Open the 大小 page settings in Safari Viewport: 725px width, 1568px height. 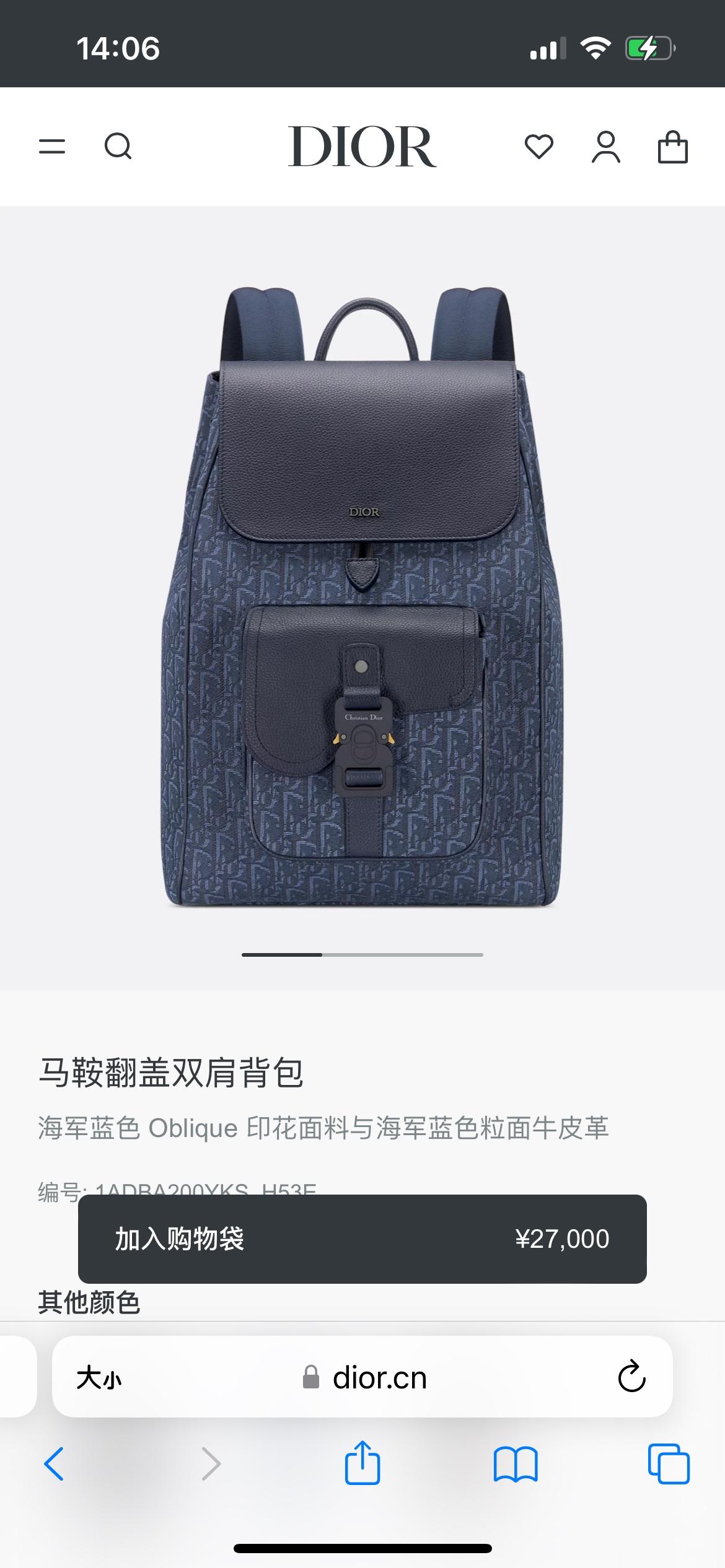(x=99, y=1379)
